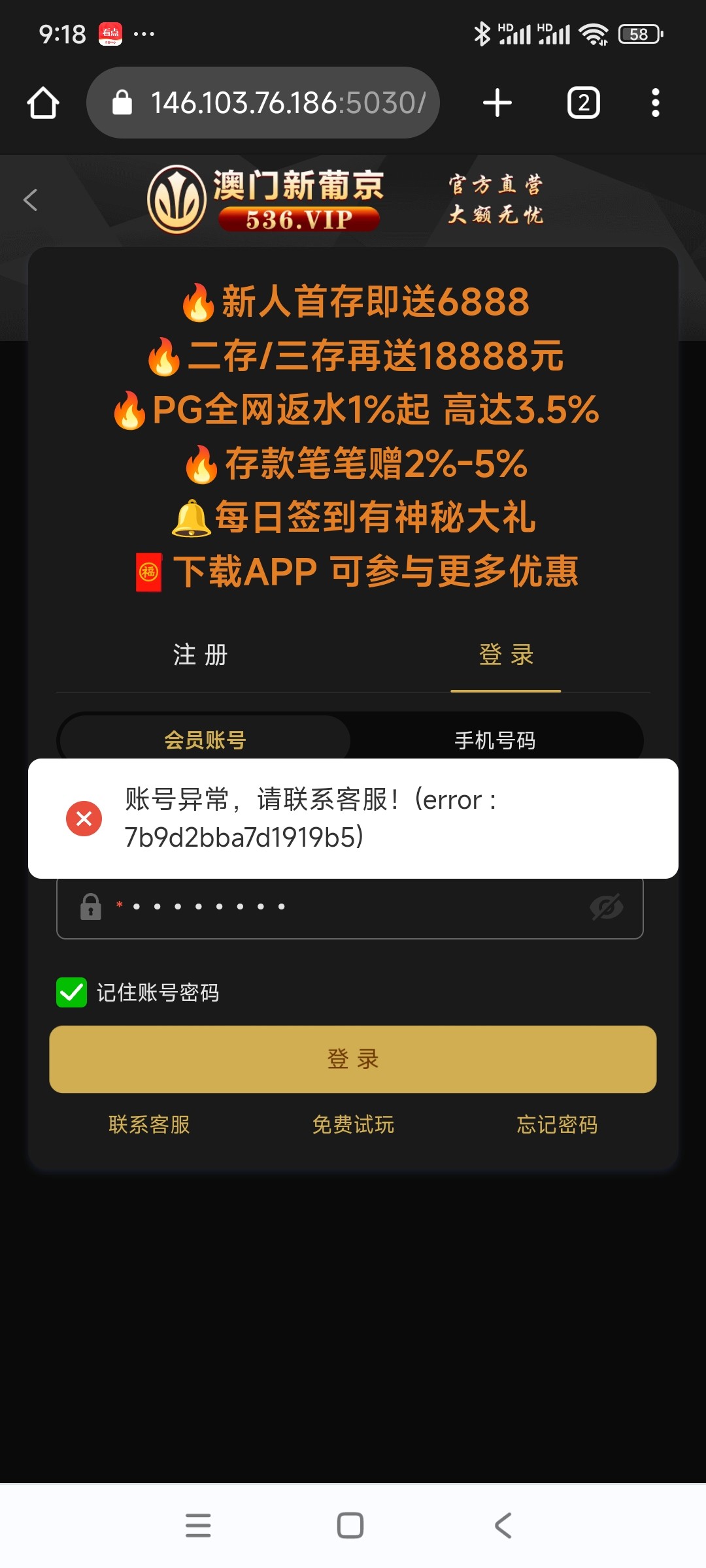
Task: Go back using the page's back arrow
Action: [x=30, y=200]
